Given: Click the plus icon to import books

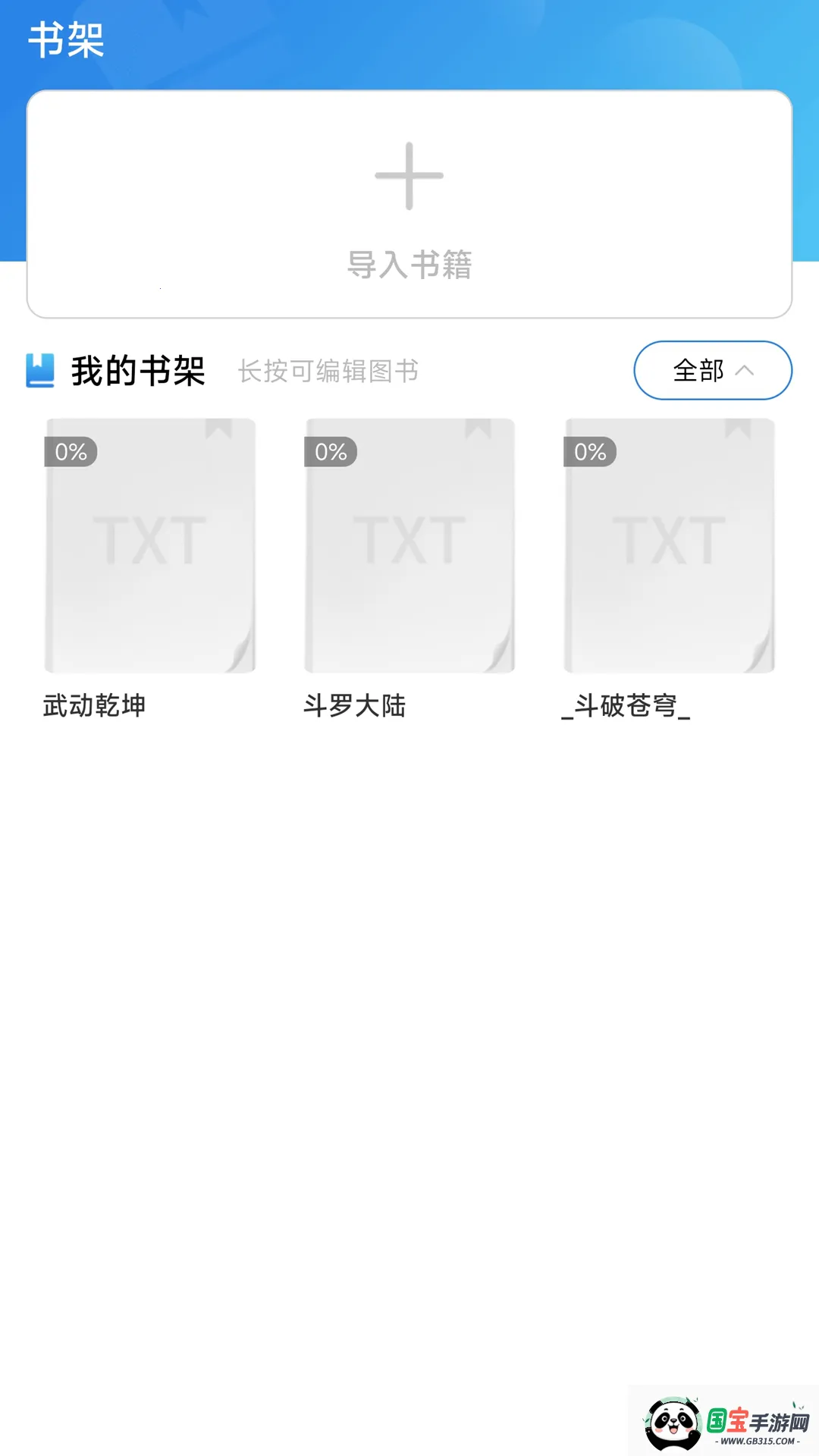Looking at the screenshot, I should pyautogui.click(x=409, y=175).
